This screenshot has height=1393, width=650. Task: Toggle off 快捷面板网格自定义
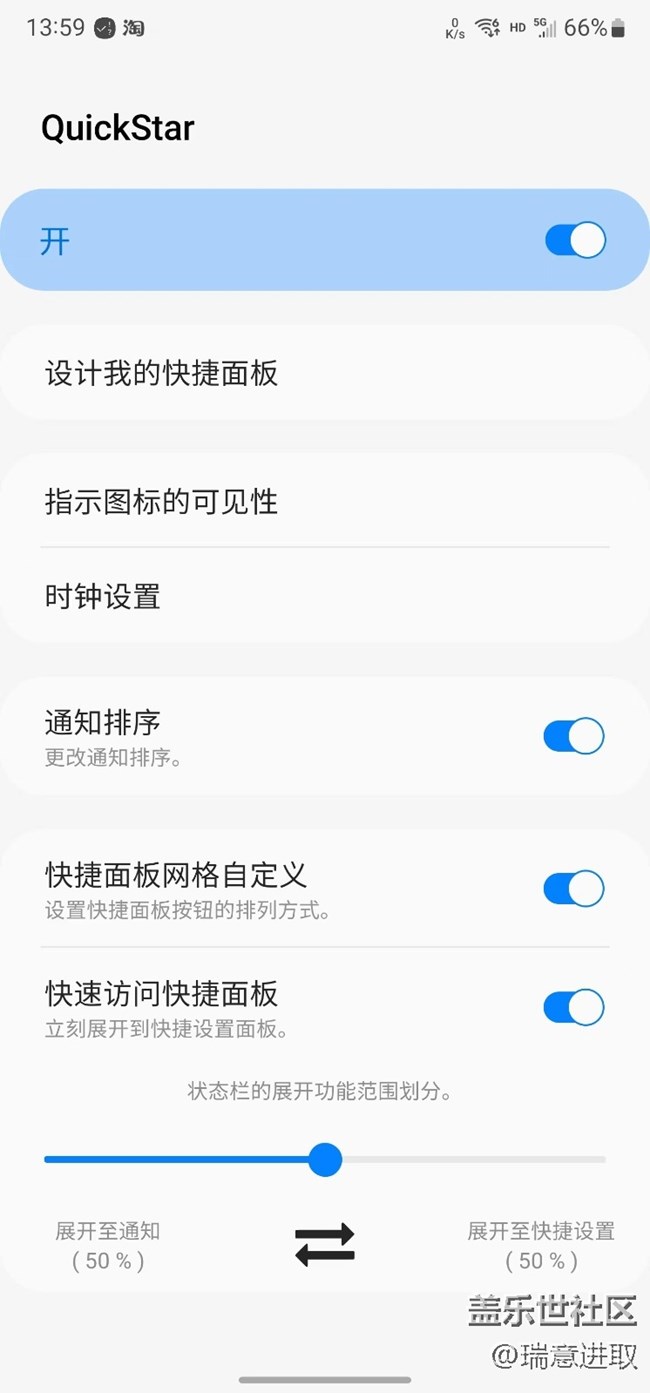(573, 888)
